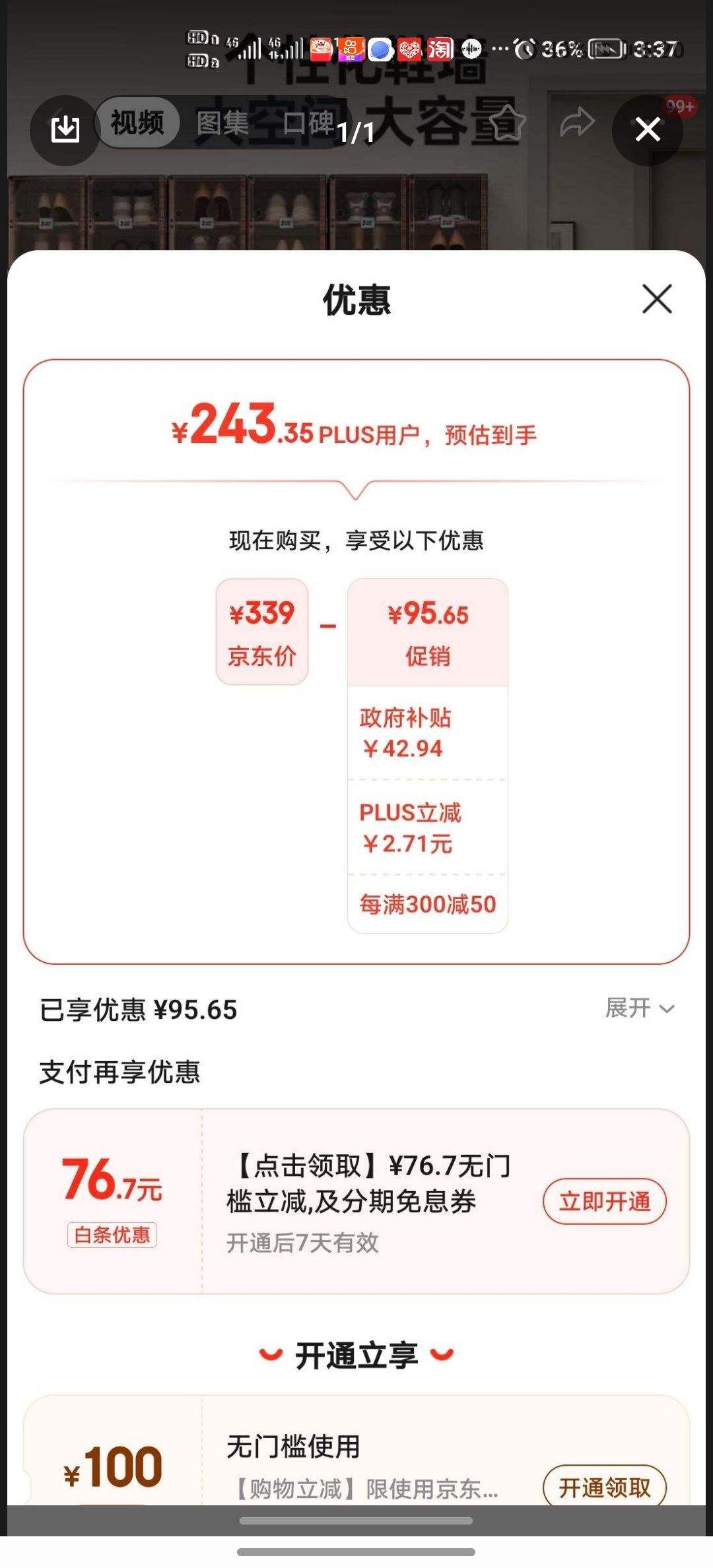
Task: Expand the 已享优惠 details with 展开
Action: [638, 1009]
